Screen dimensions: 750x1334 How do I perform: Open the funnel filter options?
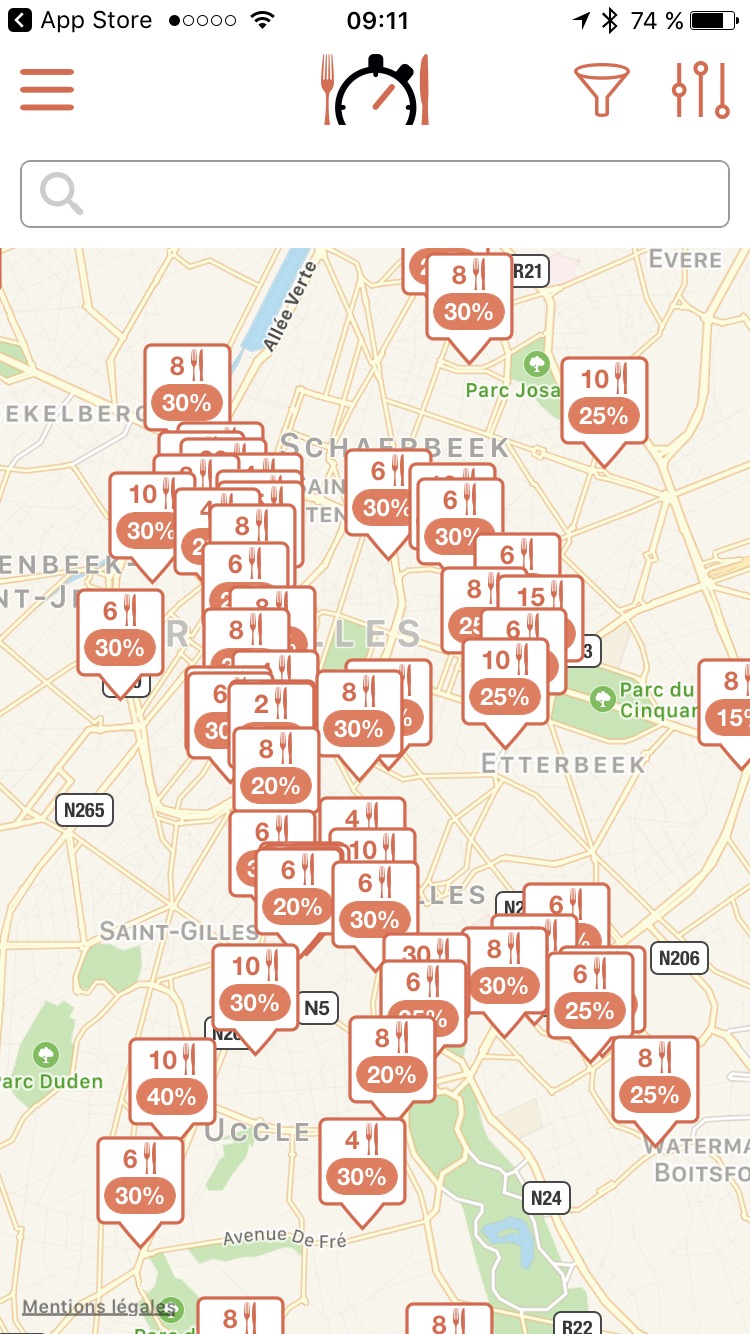click(x=601, y=91)
